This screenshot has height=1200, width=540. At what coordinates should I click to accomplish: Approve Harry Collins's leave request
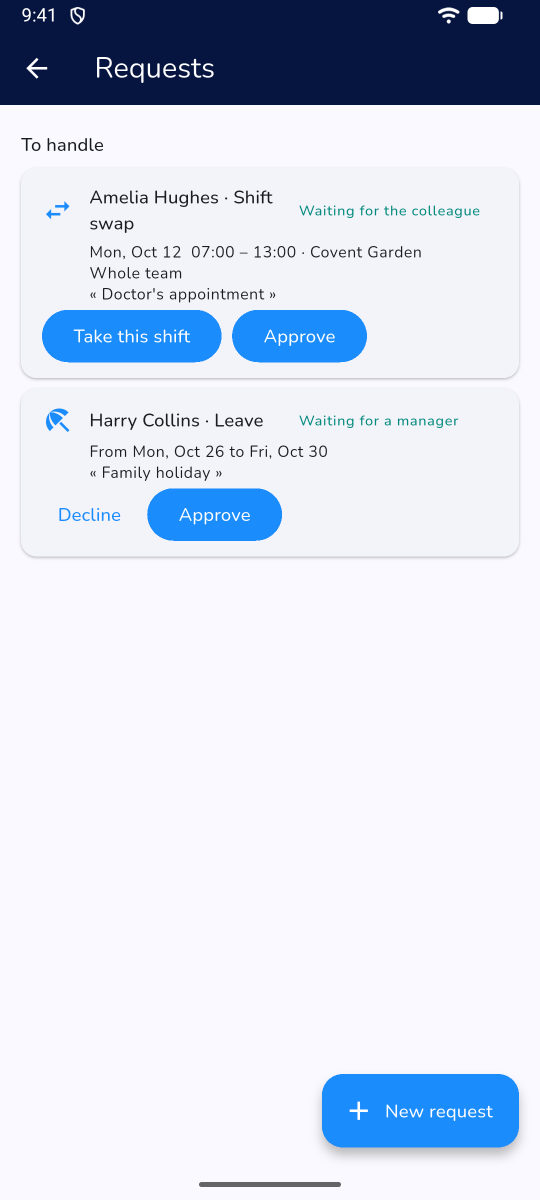point(214,515)
